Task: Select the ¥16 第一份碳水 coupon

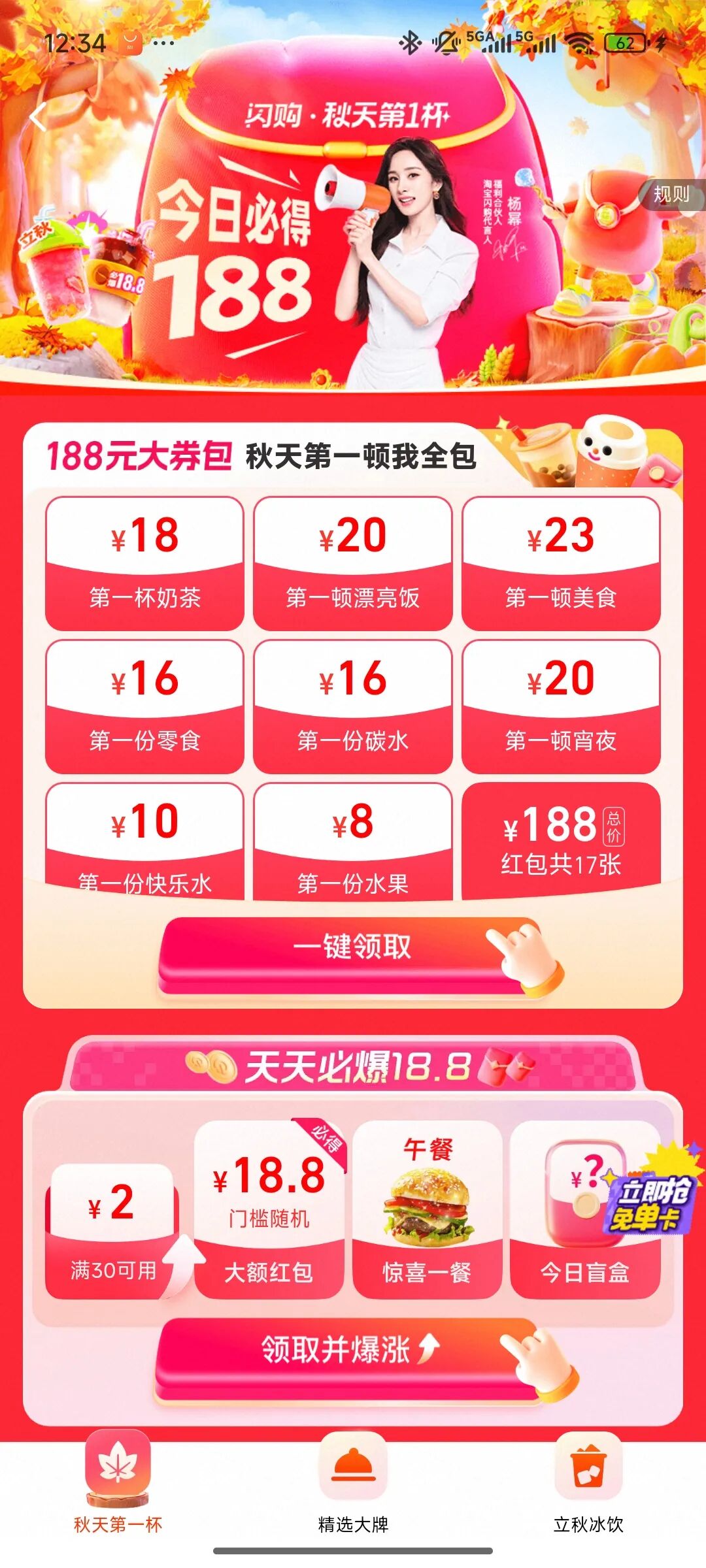Action: point(353,706)
